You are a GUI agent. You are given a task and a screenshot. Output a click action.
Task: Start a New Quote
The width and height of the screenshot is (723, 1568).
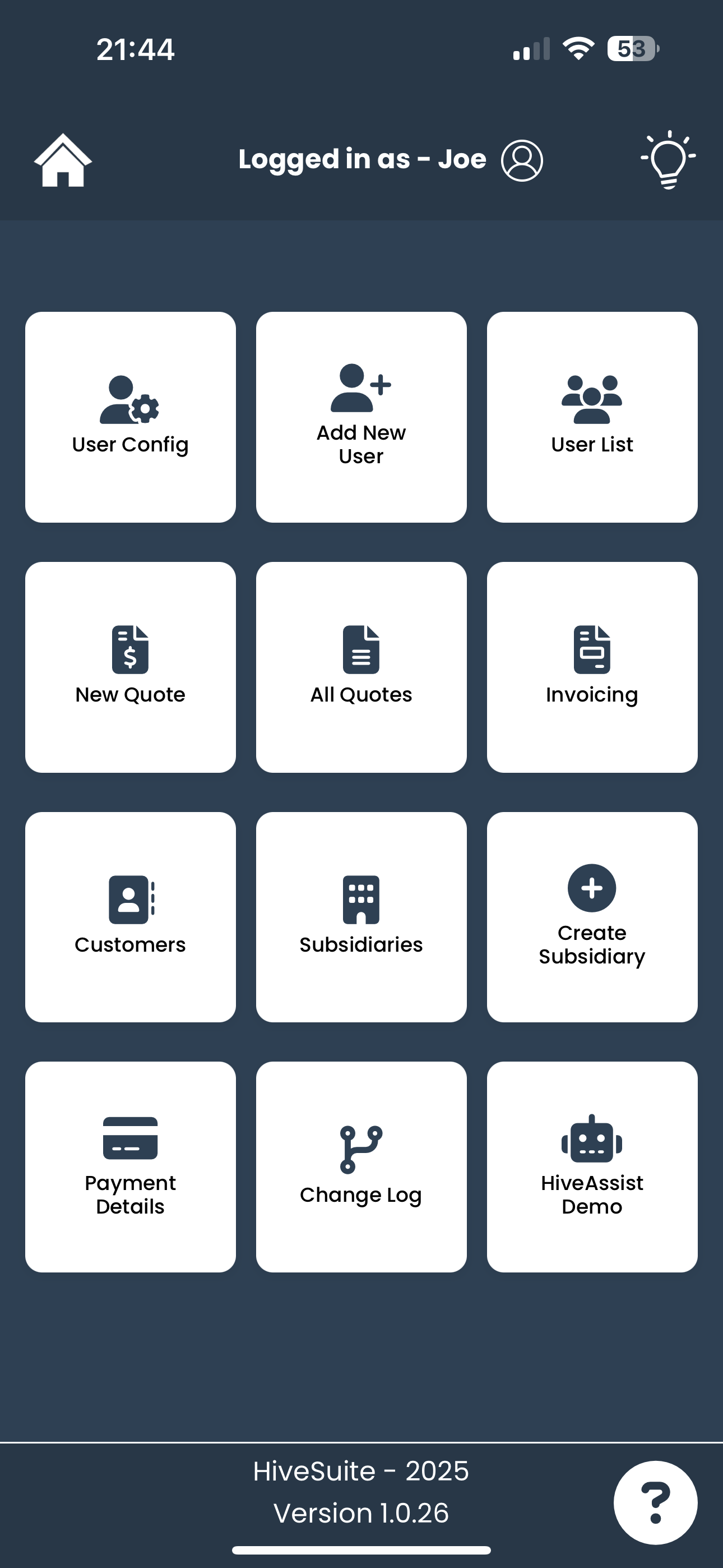point(130,667)
